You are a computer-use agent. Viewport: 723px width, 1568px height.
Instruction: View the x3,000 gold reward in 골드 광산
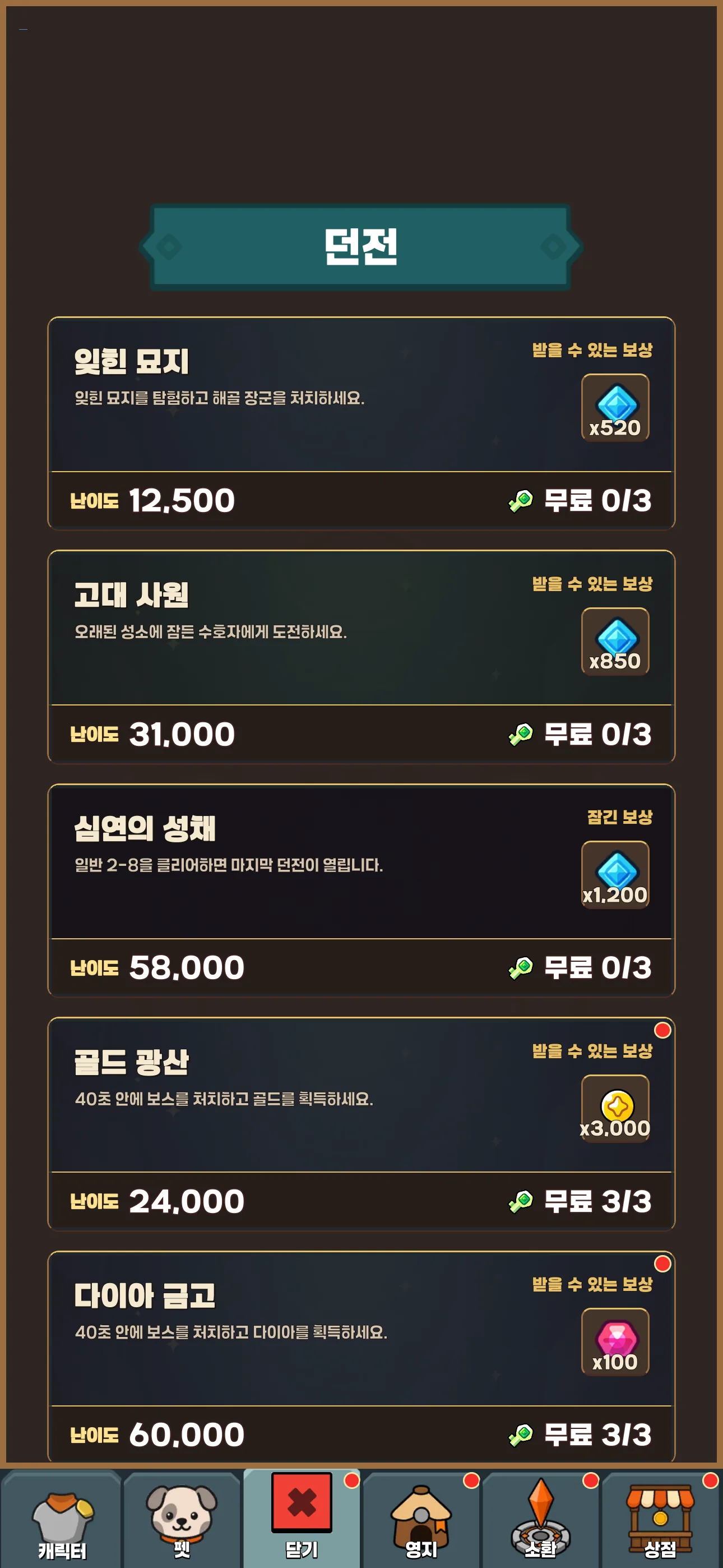pos(615,1108)
